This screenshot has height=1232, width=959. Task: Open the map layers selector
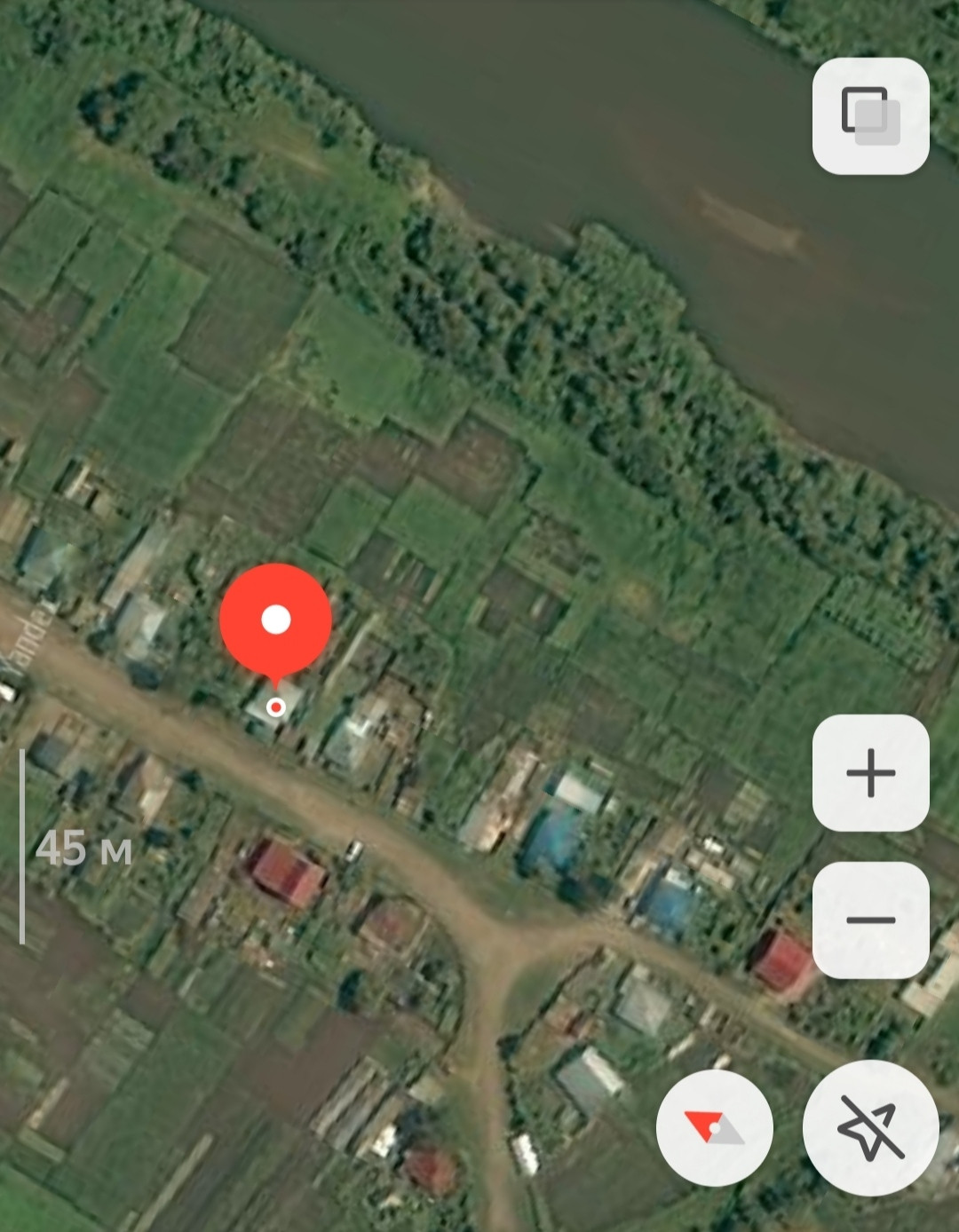click(x=870, y=116)
